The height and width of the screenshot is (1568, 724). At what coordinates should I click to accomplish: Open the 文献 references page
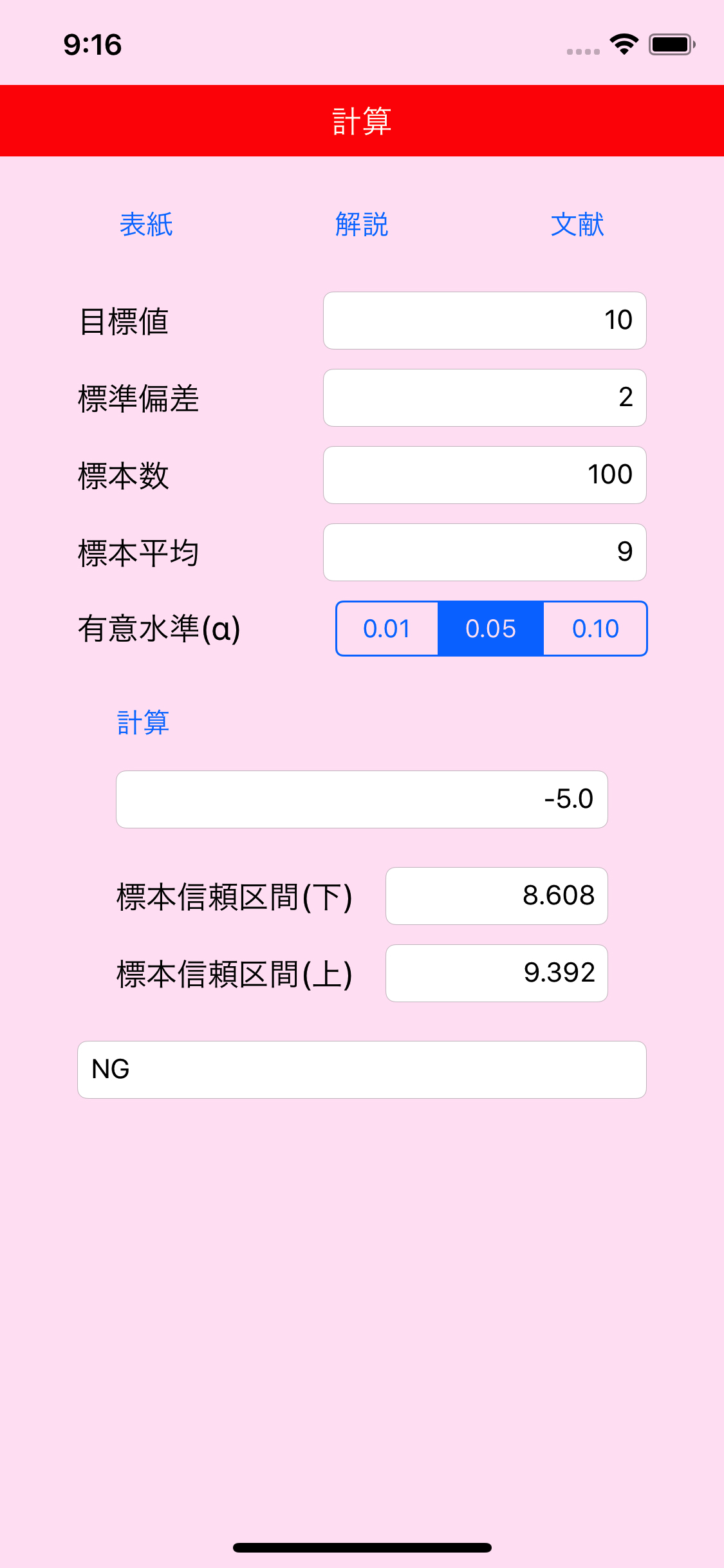tap(577, 225)
